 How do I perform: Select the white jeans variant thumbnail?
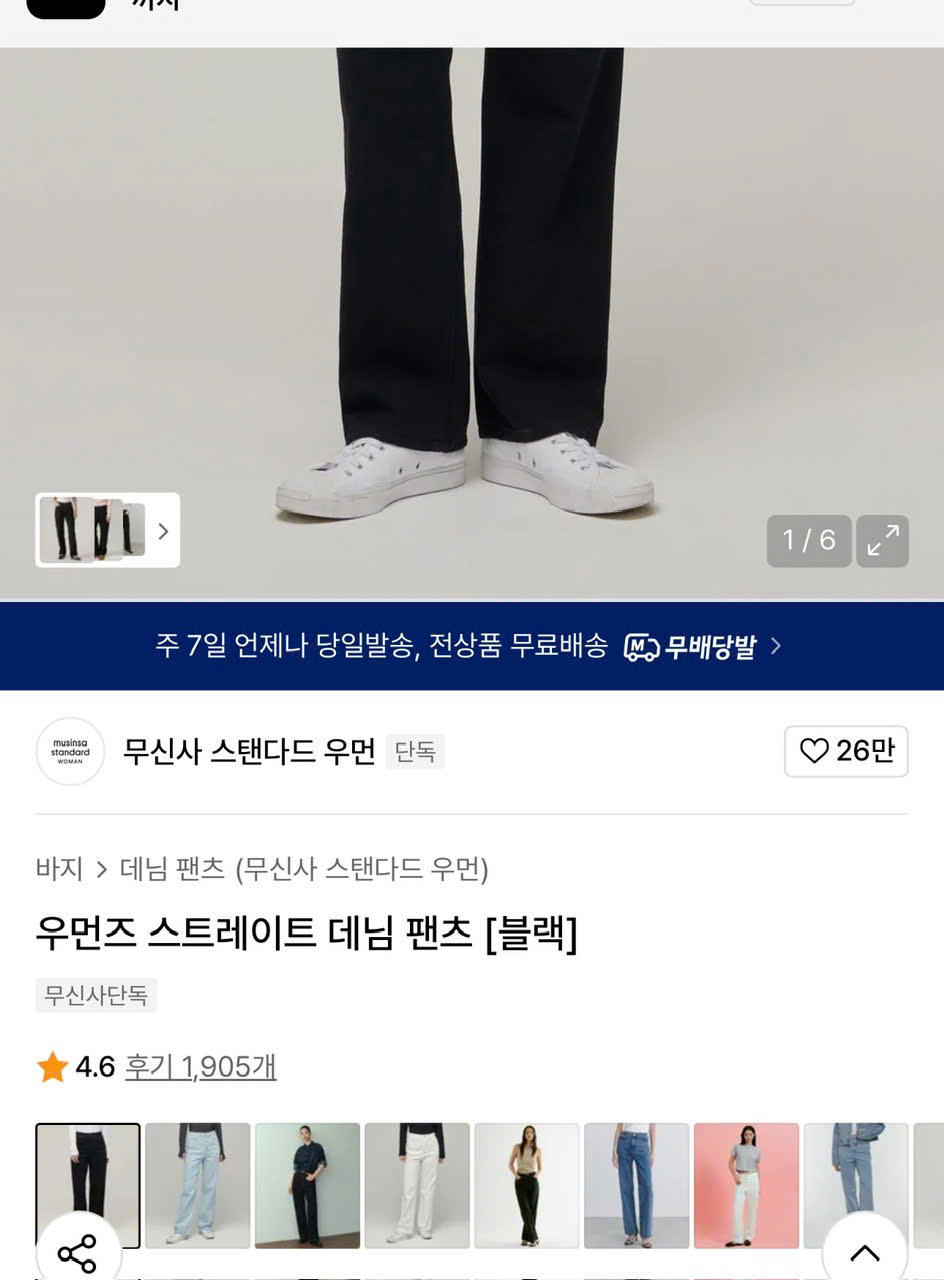[x=417, y=1185]
